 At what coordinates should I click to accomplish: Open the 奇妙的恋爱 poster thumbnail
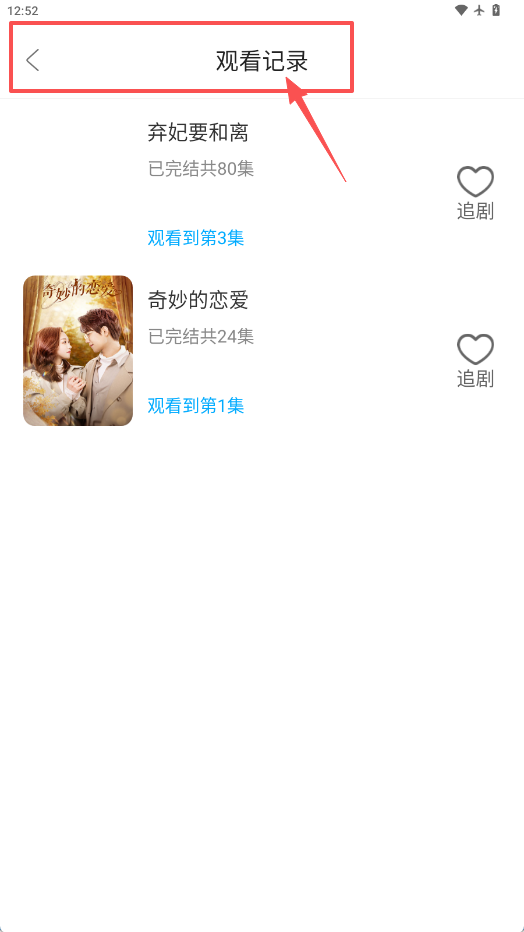[x=78, y=351]
